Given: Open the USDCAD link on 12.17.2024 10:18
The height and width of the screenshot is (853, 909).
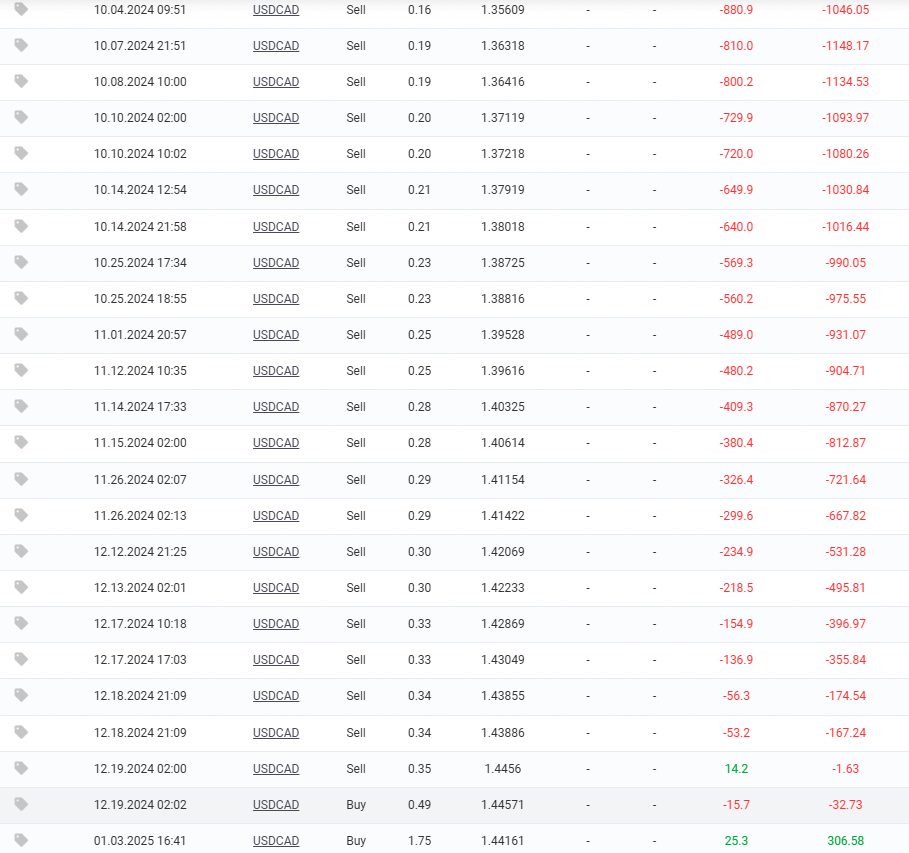Looking at the screenshot, I should [276, 624].
